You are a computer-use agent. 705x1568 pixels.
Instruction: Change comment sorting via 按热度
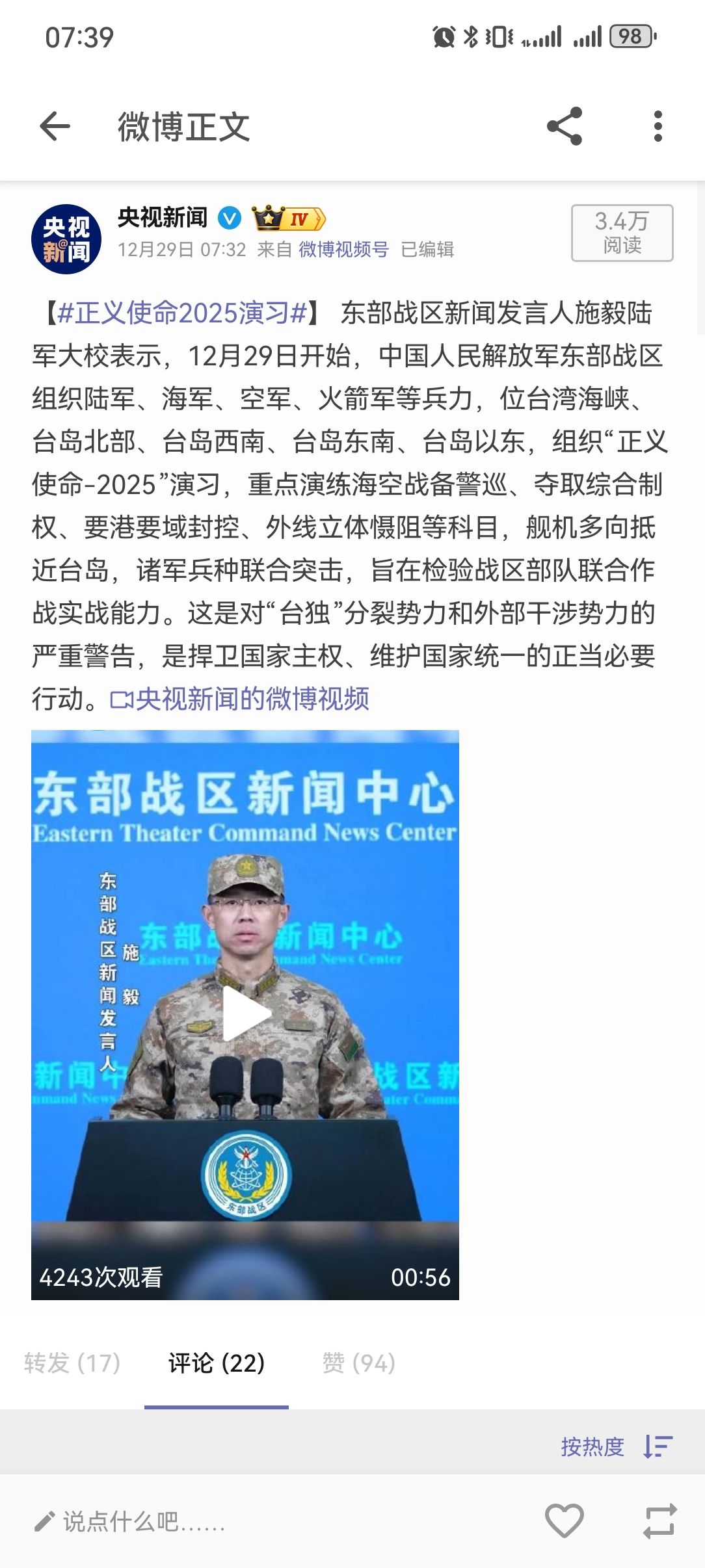click(617, 1446)
